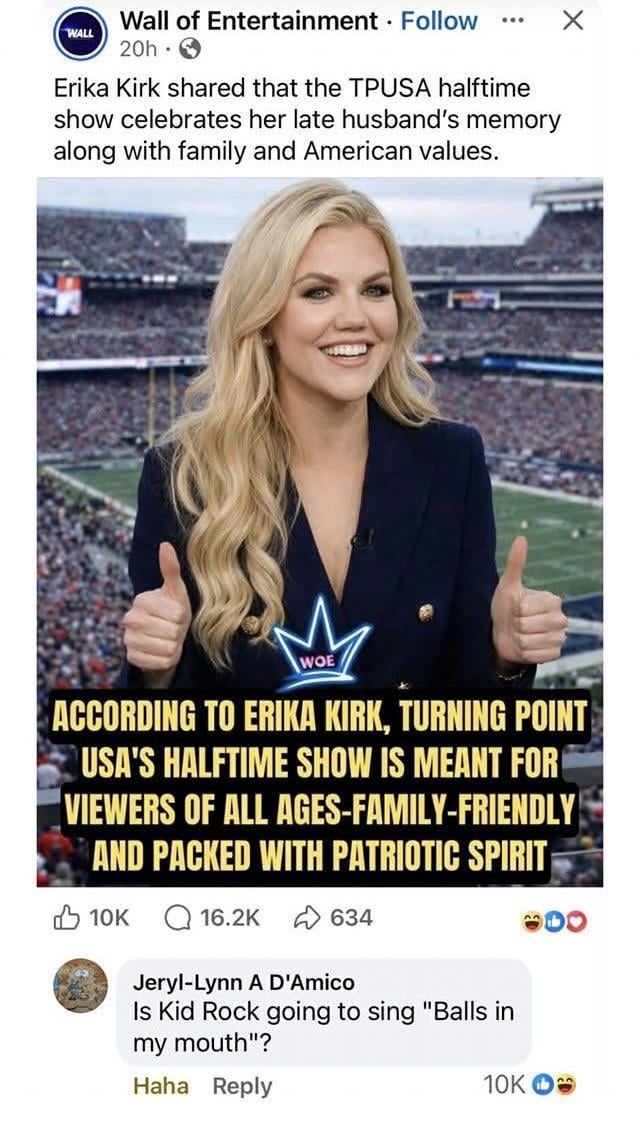This screenshot has height=1122, width=640.
Task: Open Wall of Entertainment profile picture
Action: [79, 33]
